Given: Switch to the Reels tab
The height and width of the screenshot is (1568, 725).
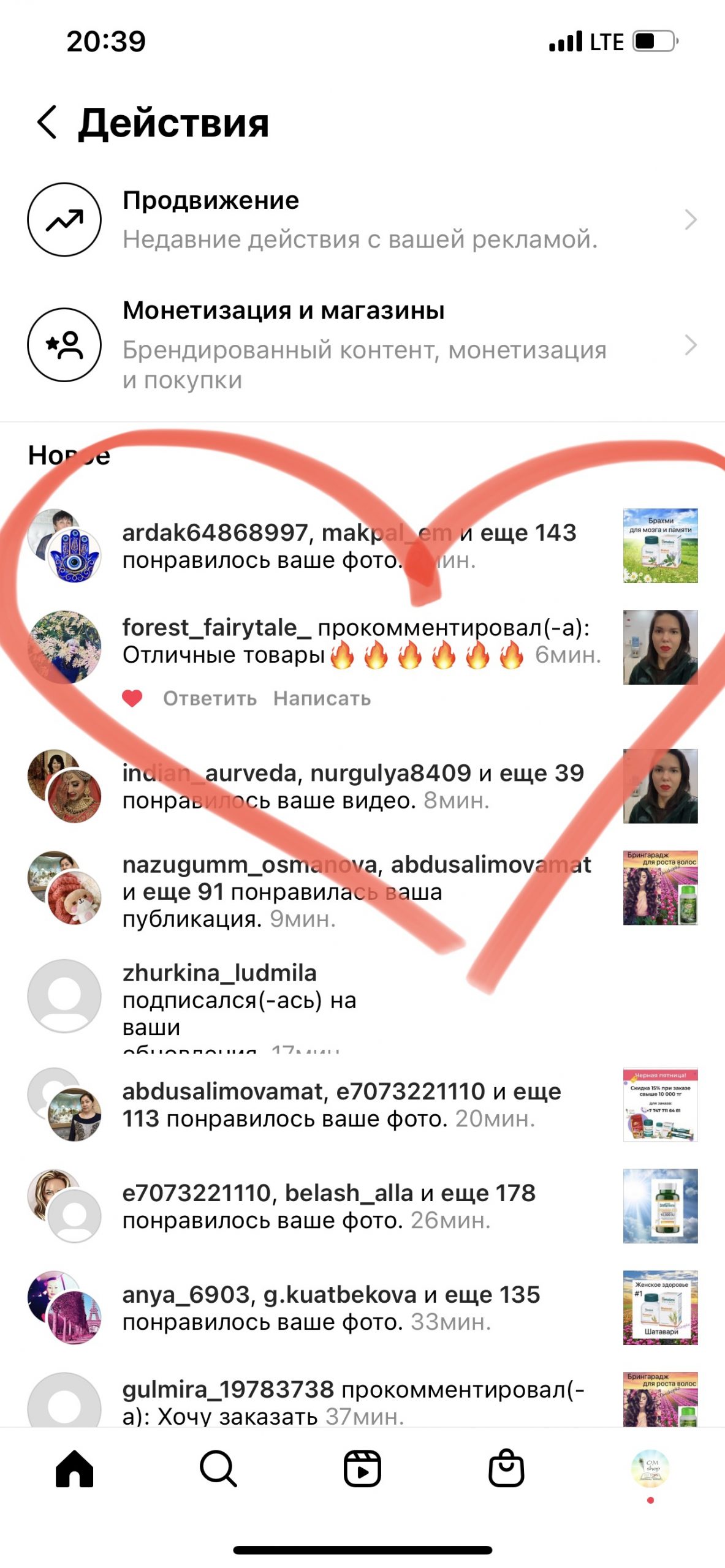Looking at the screenshot, I should click(x=362, y=1469).
